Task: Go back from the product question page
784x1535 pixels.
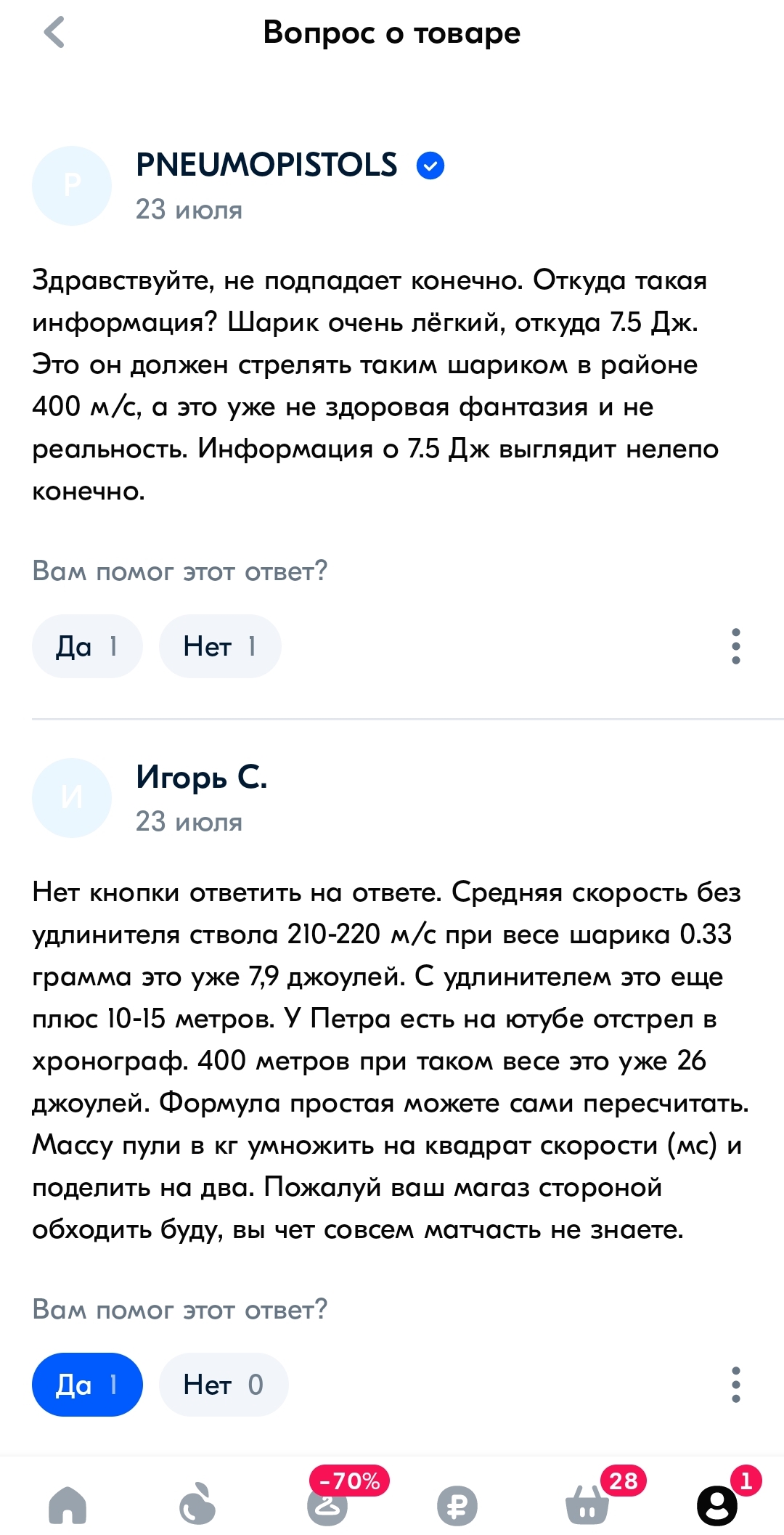Action: point(54,33)
